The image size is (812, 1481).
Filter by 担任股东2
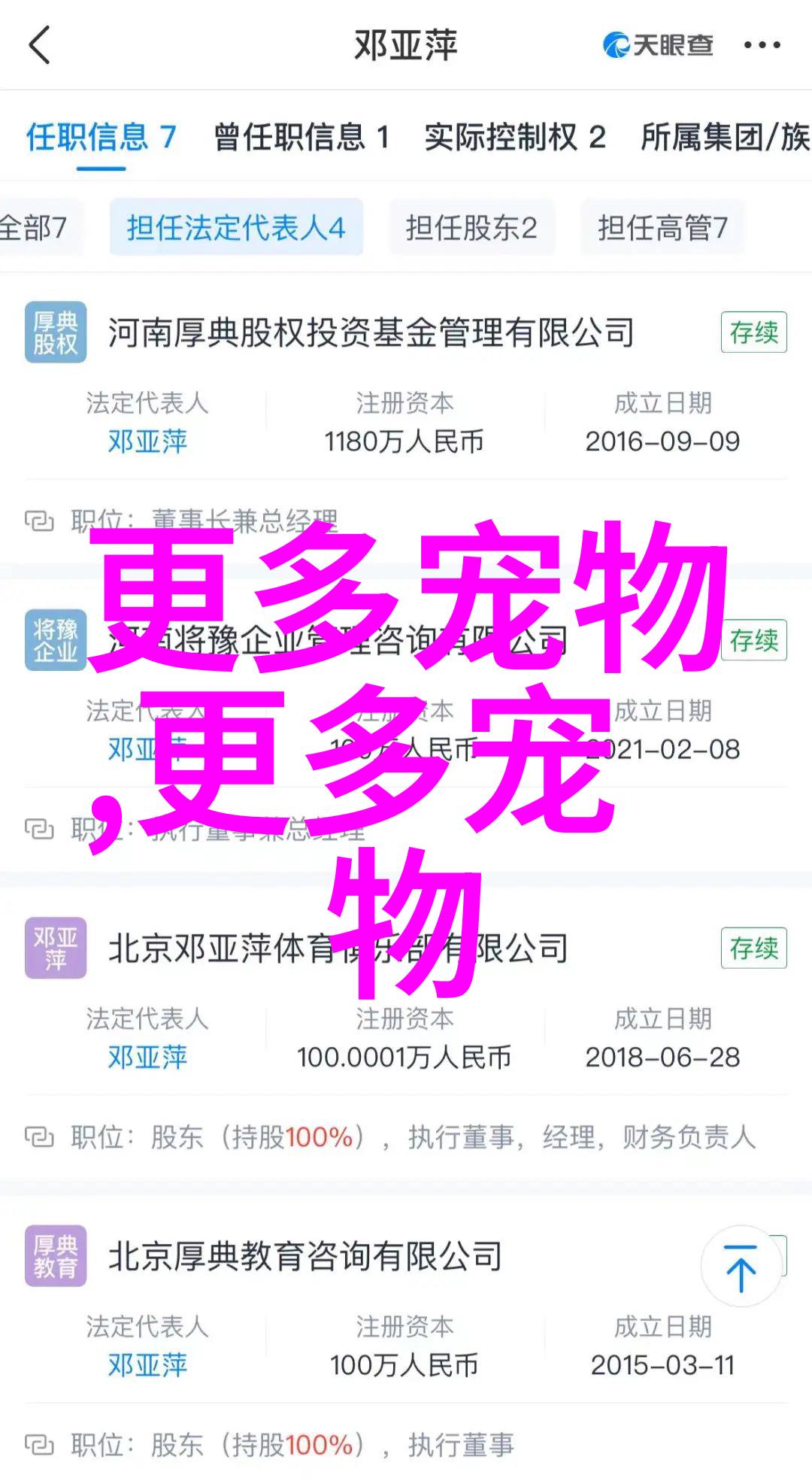click(471, 227)
